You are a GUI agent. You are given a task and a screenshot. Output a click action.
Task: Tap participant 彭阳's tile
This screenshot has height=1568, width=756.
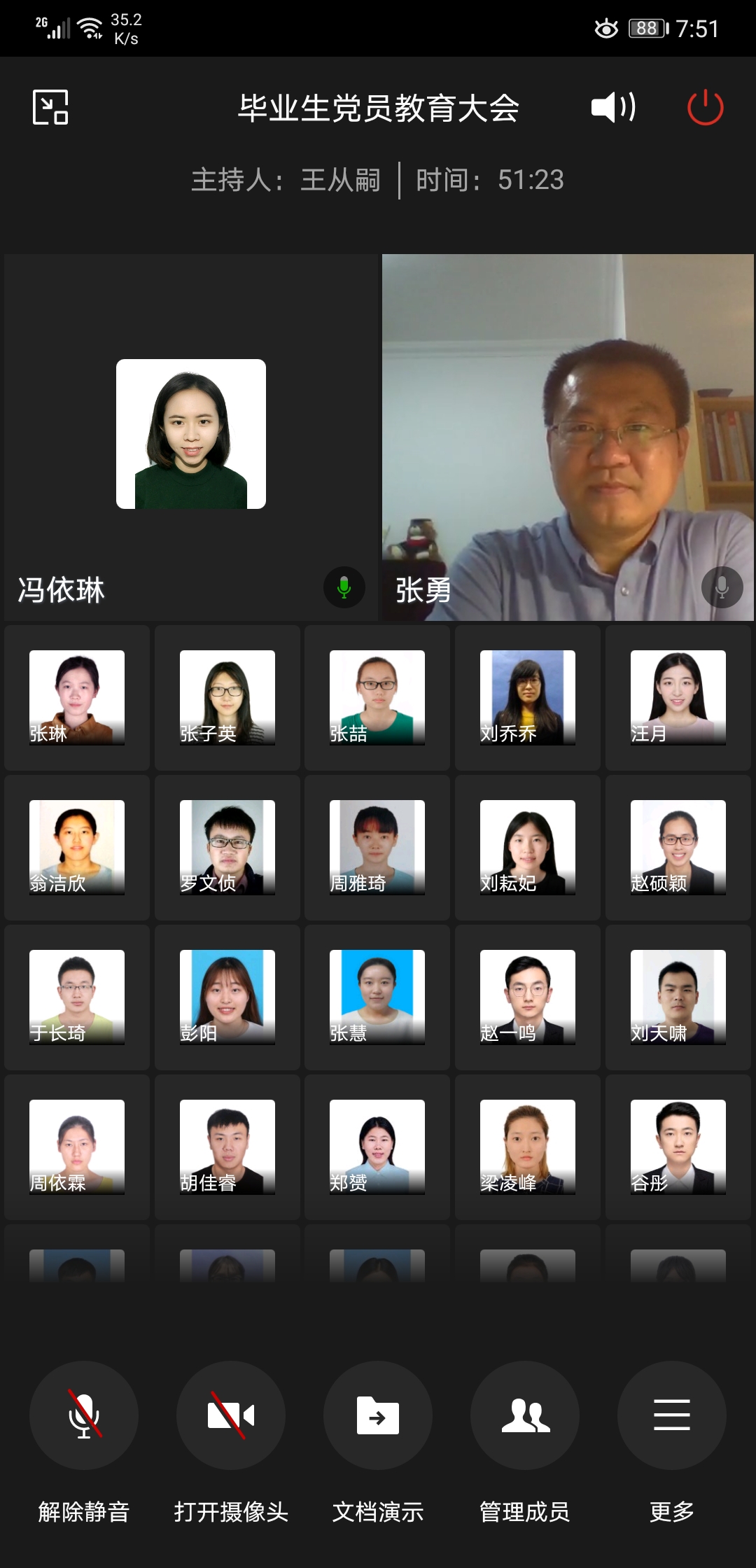227,997
